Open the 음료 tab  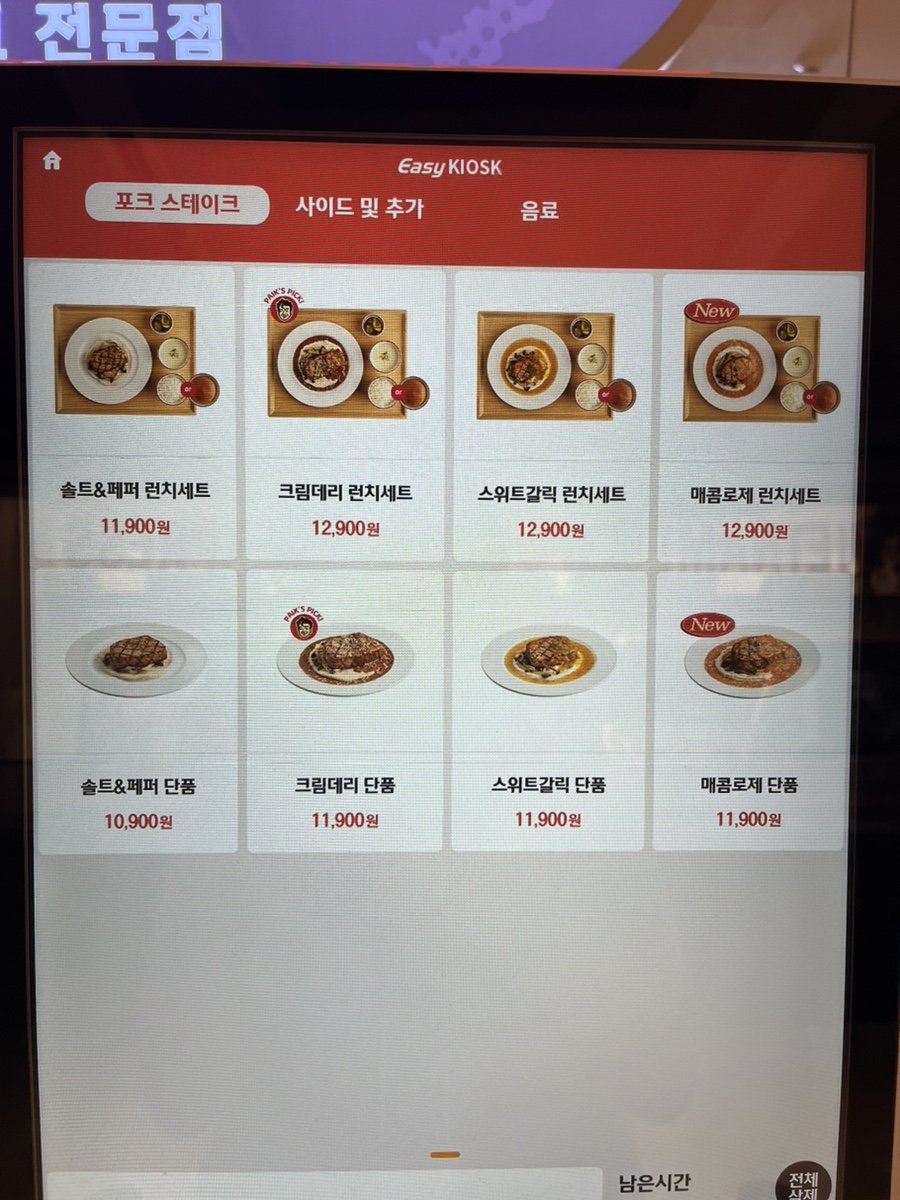539,210
